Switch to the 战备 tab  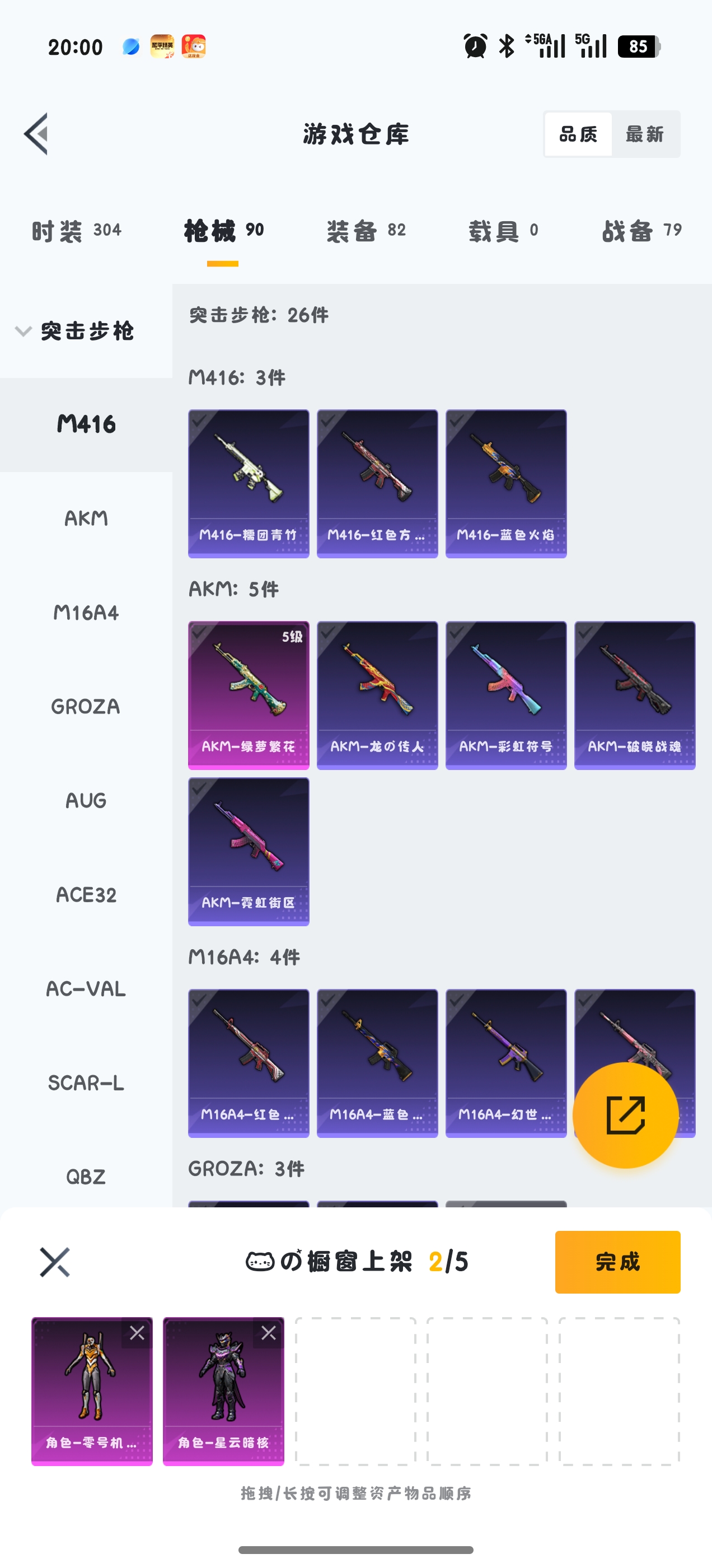coord(641,231)
